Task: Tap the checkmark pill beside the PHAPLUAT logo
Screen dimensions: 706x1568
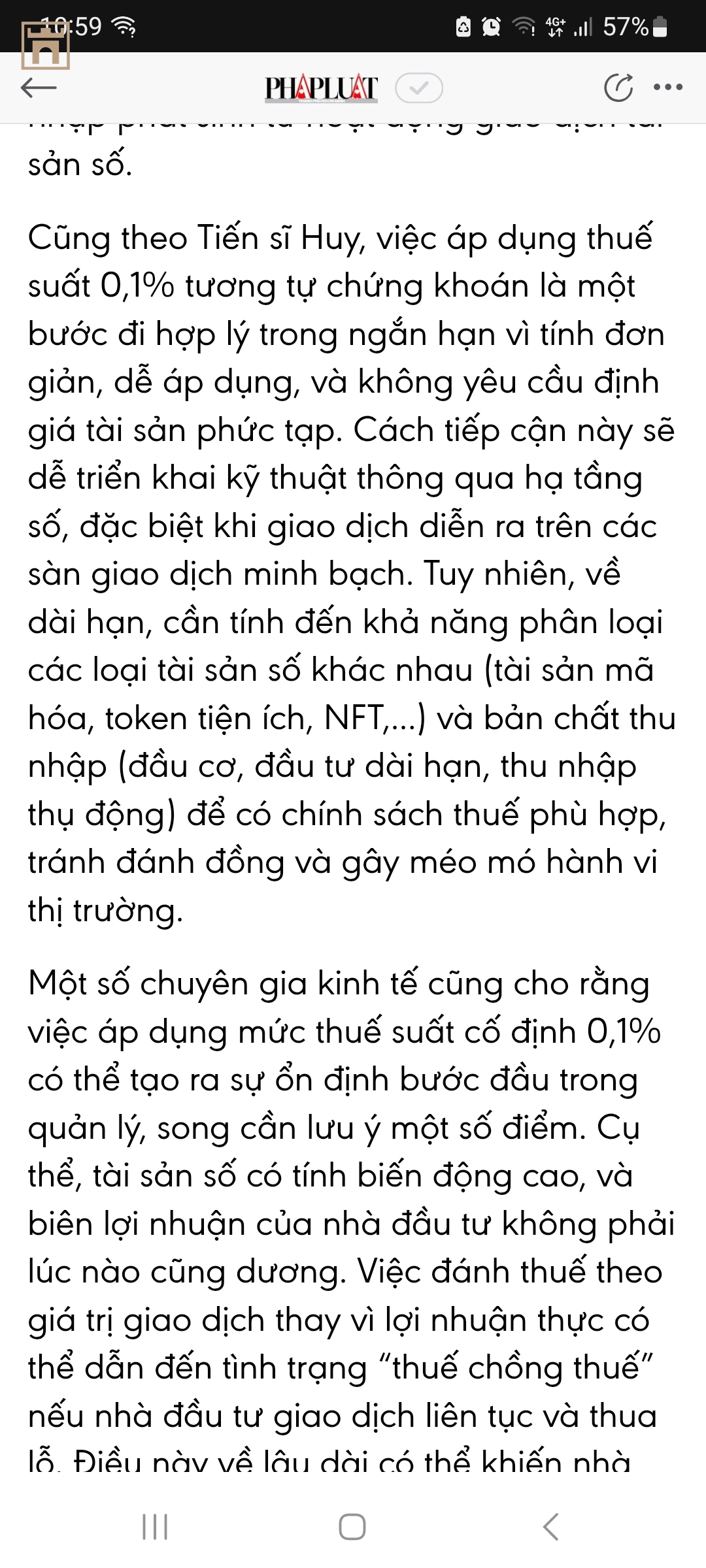Action: (x=418, y=88)
